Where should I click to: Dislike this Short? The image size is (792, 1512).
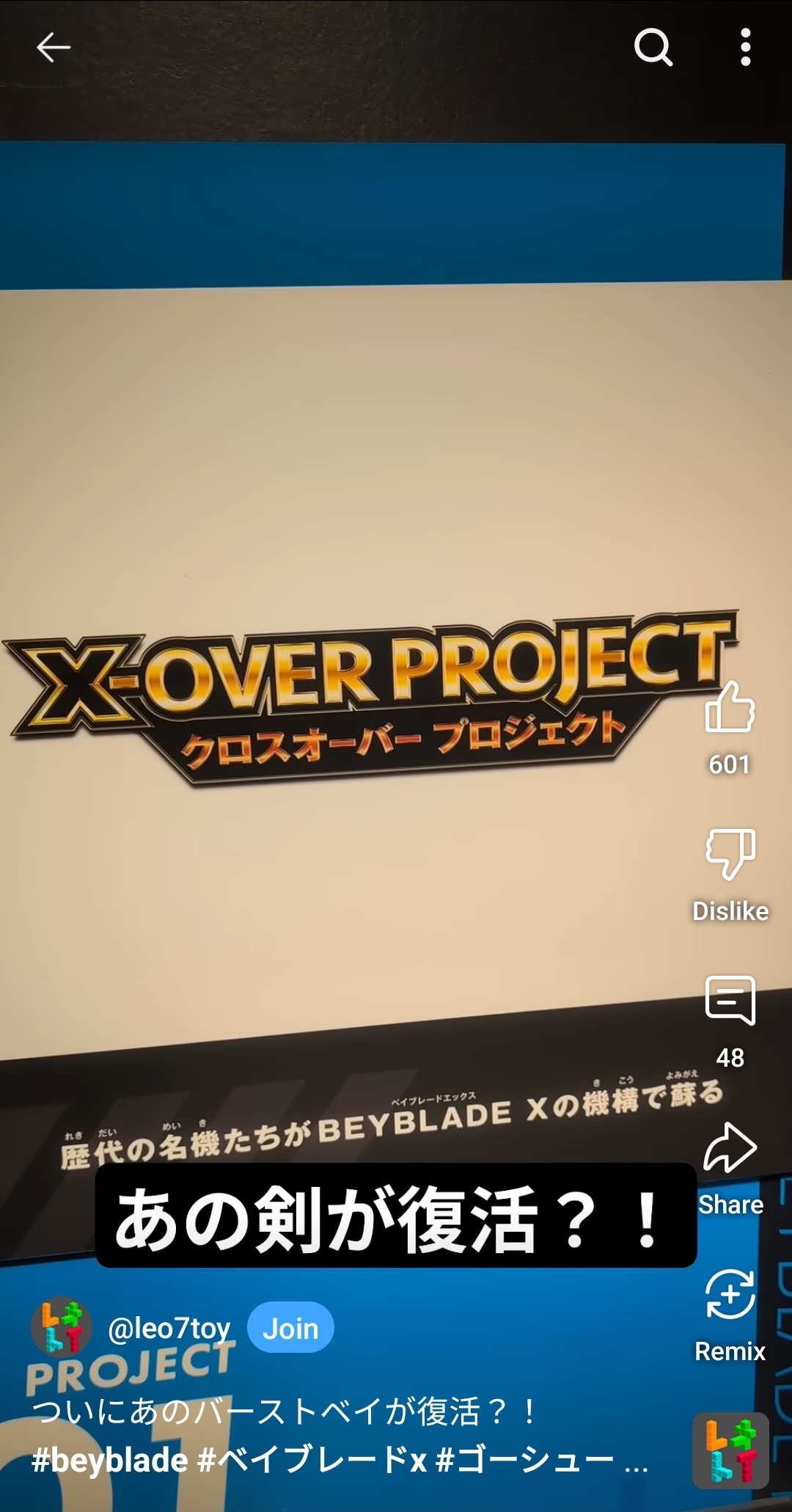point(730,854)
